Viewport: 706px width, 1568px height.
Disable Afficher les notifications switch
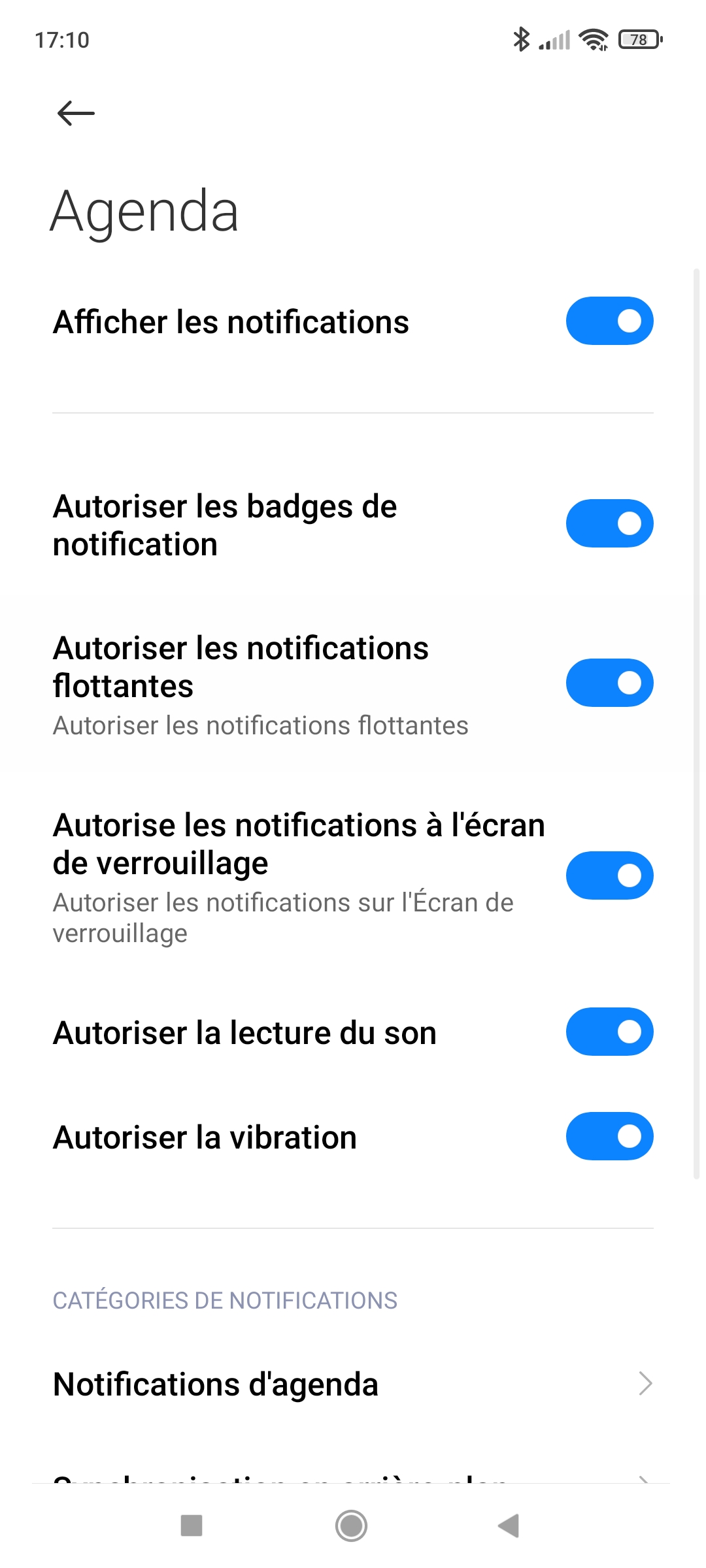[609, 321]
